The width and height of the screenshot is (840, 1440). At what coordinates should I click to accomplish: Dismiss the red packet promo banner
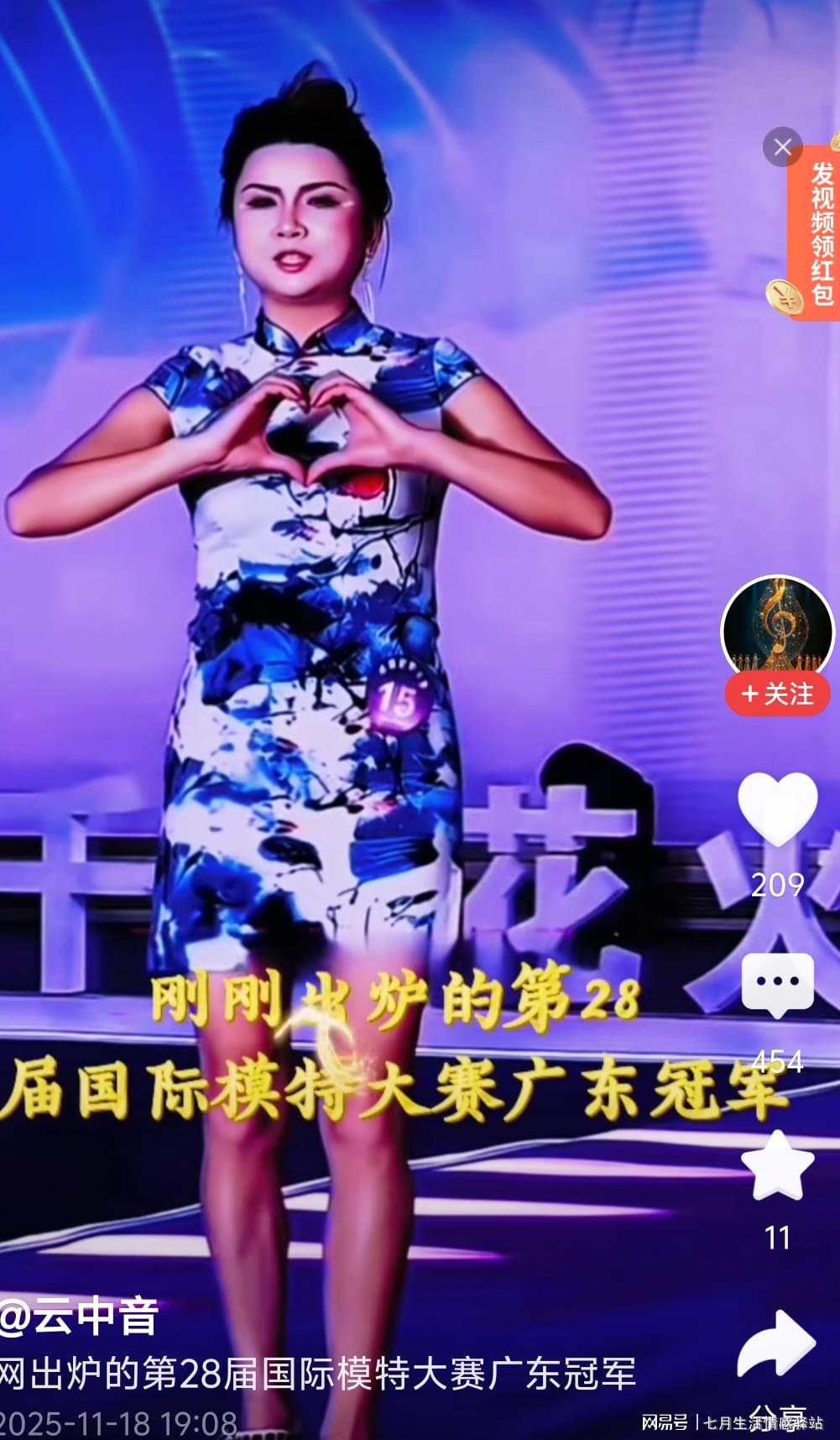(782, 149)
